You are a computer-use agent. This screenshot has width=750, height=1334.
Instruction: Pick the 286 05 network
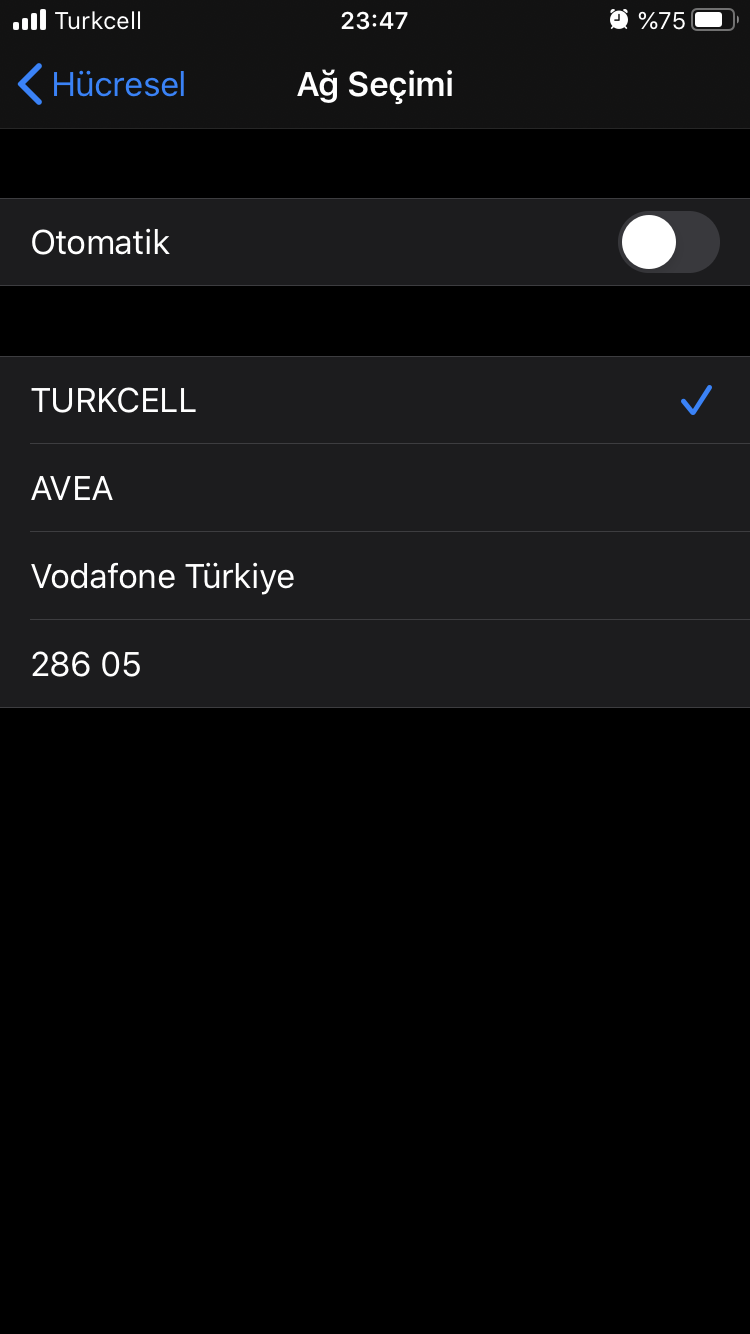pos(374,664)
